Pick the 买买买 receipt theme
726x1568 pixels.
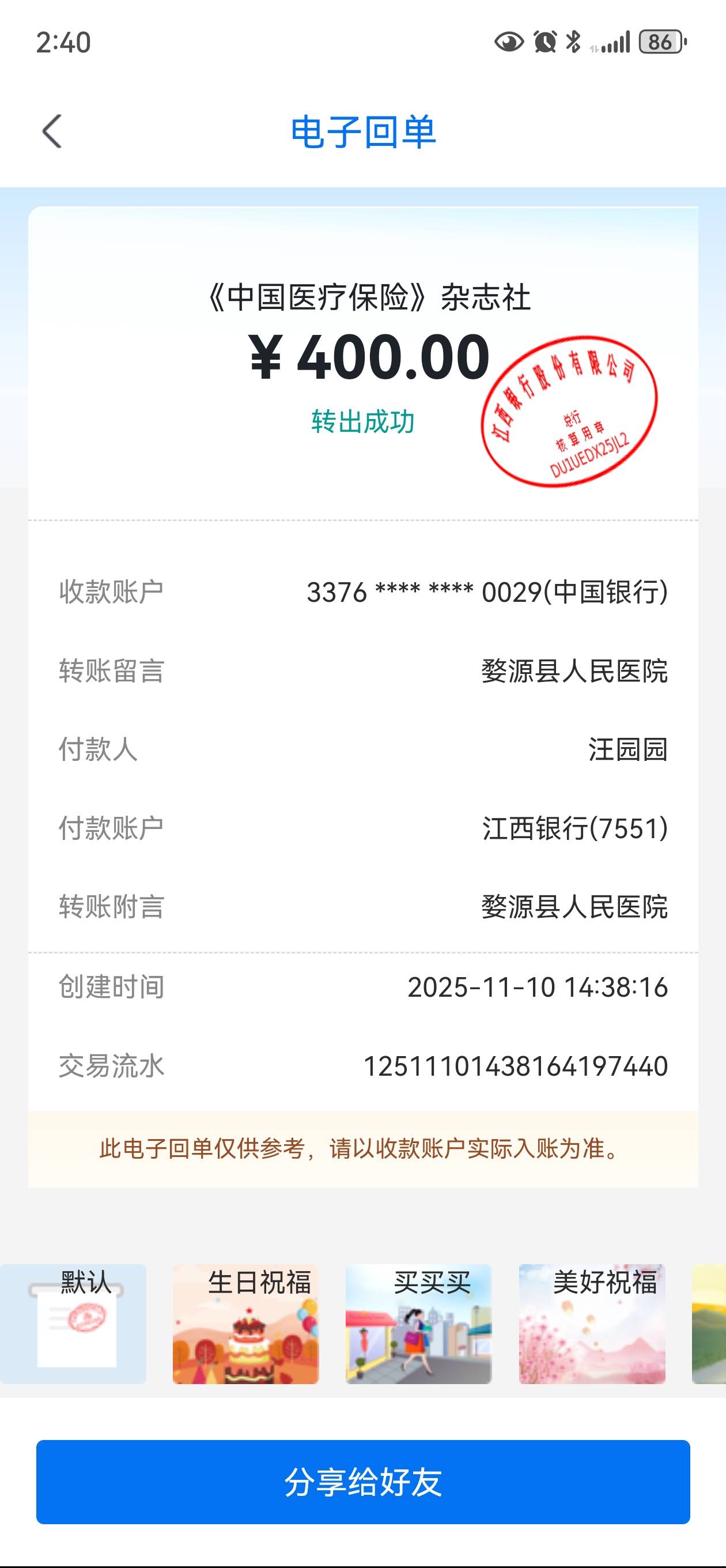[419, 1324]
